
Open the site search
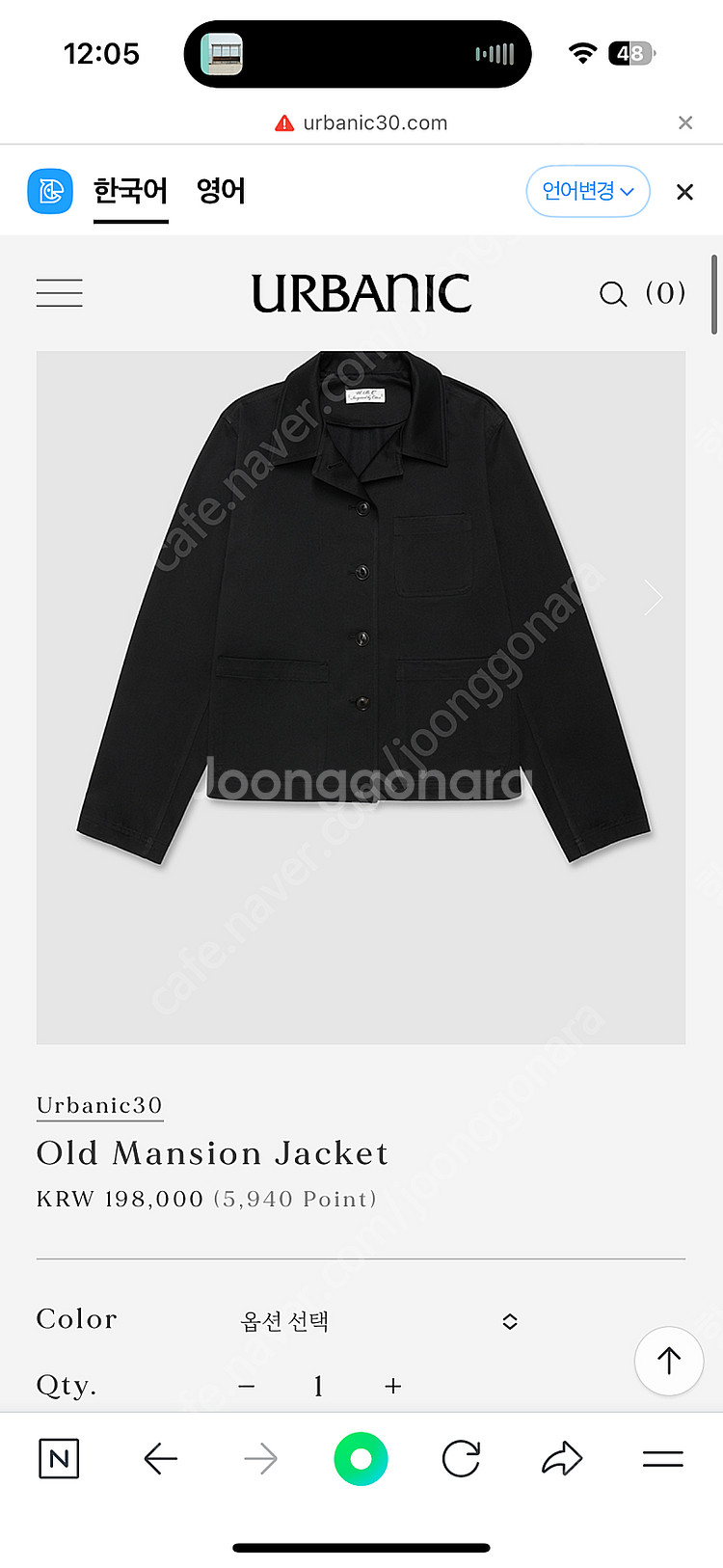point(613,294)
